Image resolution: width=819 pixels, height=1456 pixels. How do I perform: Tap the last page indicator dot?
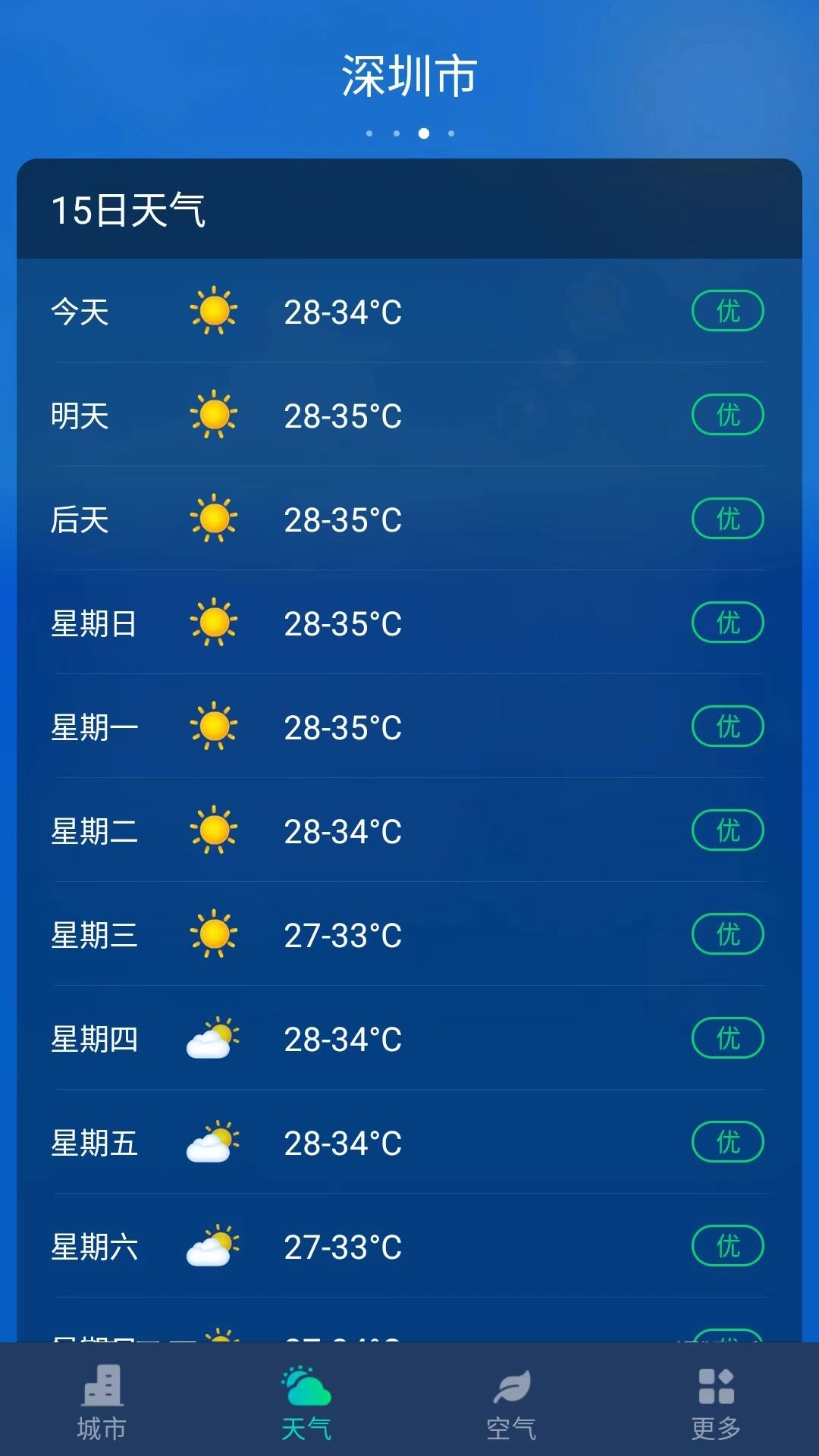coord(451,133)
